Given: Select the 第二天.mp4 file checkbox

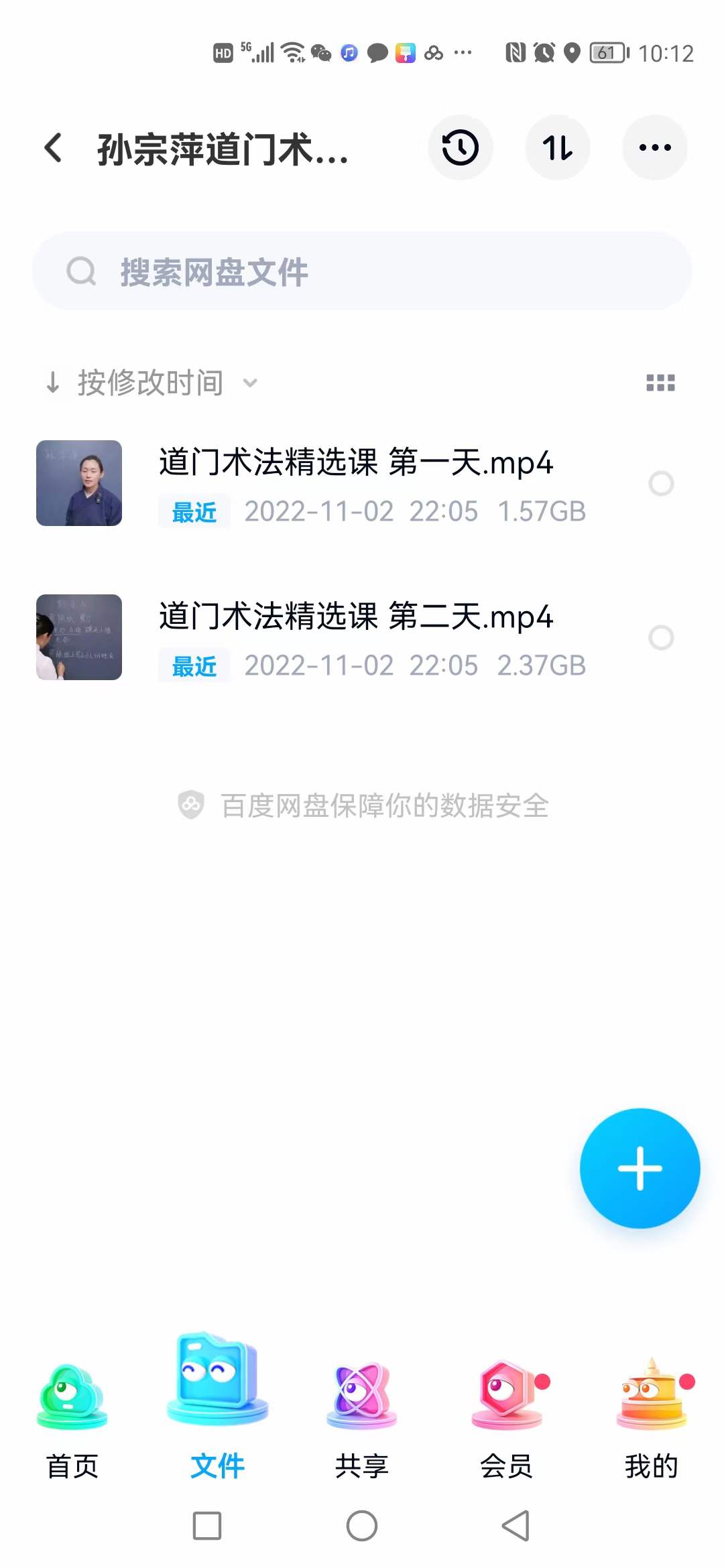Looking at the screenshot, I should [x=661, y=637].
